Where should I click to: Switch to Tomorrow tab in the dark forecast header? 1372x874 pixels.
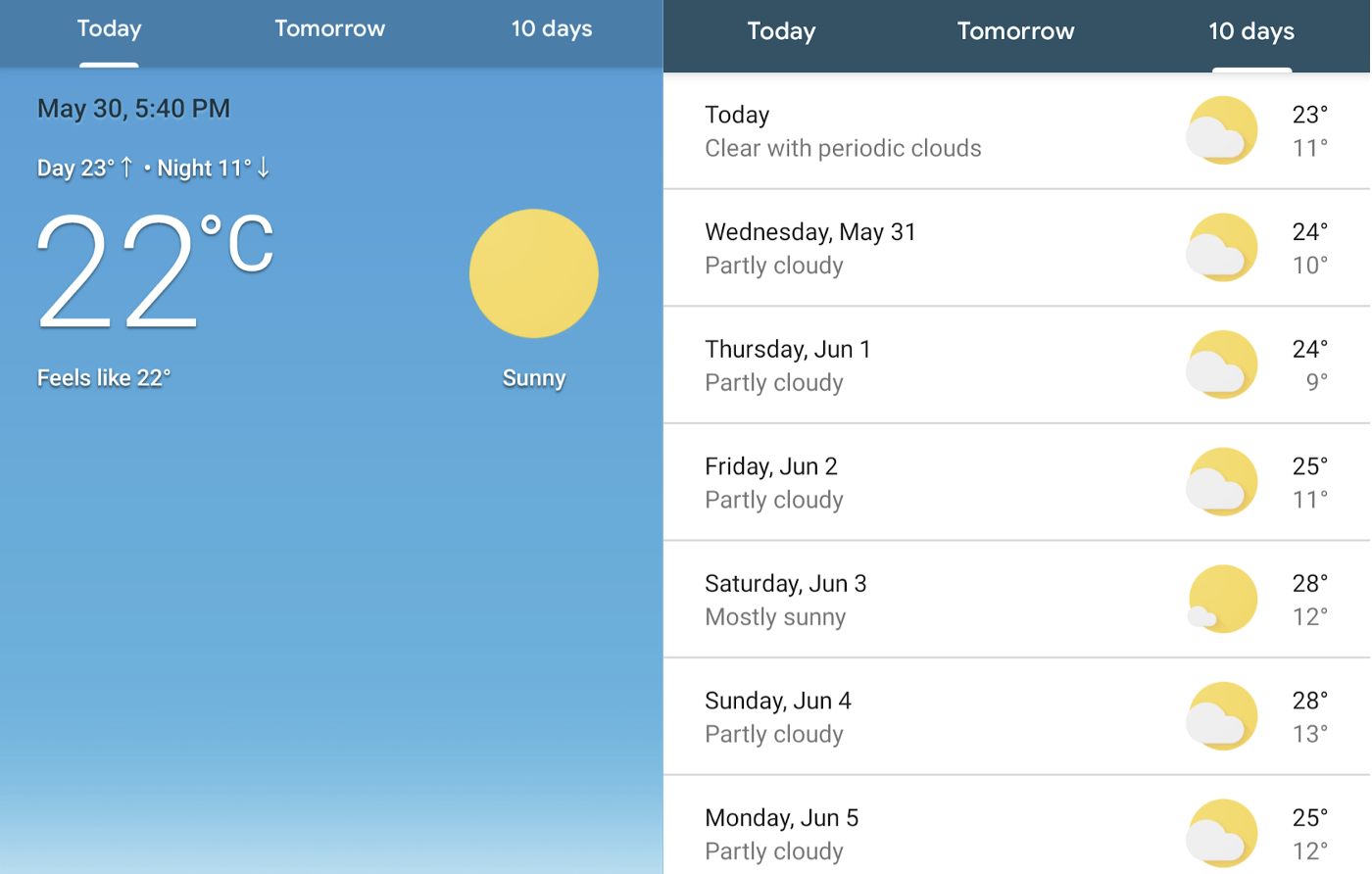coord(1015,31)
